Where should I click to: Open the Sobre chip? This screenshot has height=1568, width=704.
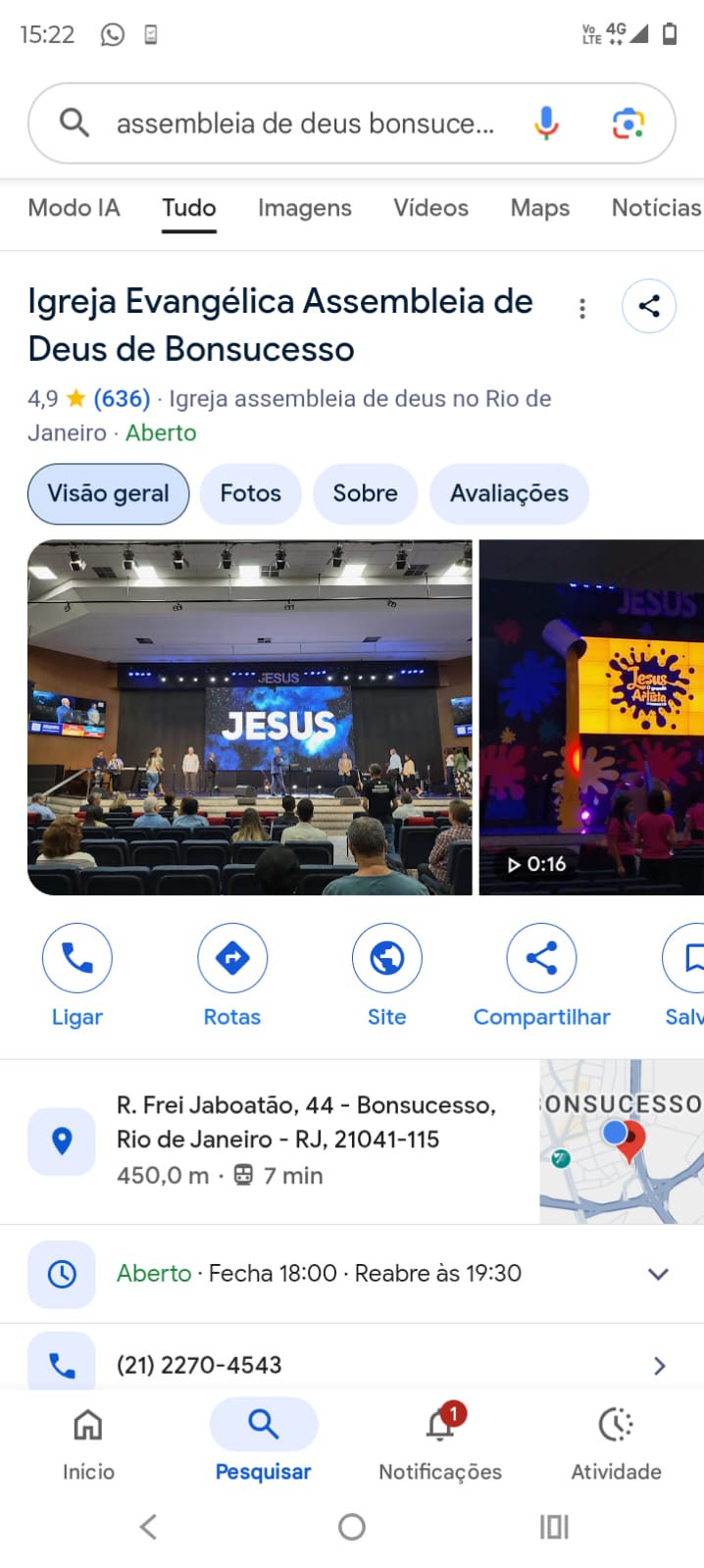point(365,493)
